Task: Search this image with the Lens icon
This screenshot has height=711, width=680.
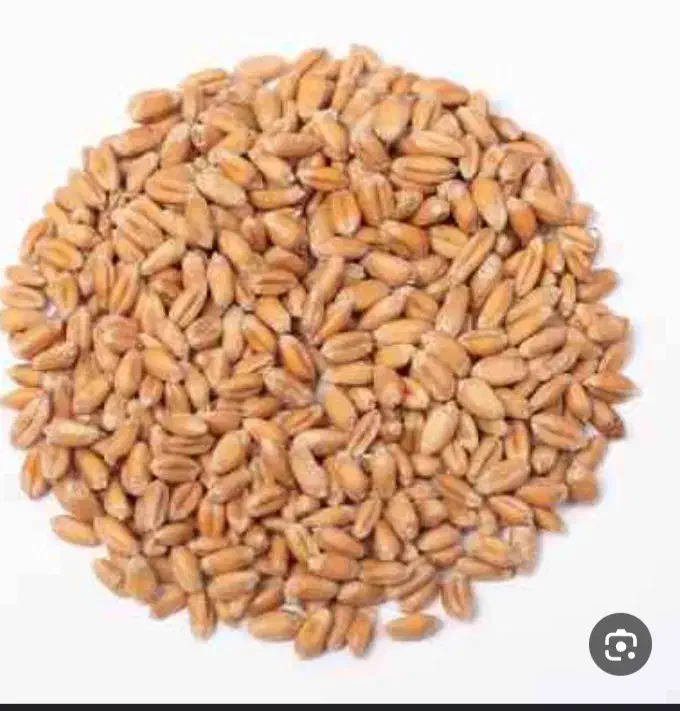Action: pyautogui.click(x=620, y=644)
